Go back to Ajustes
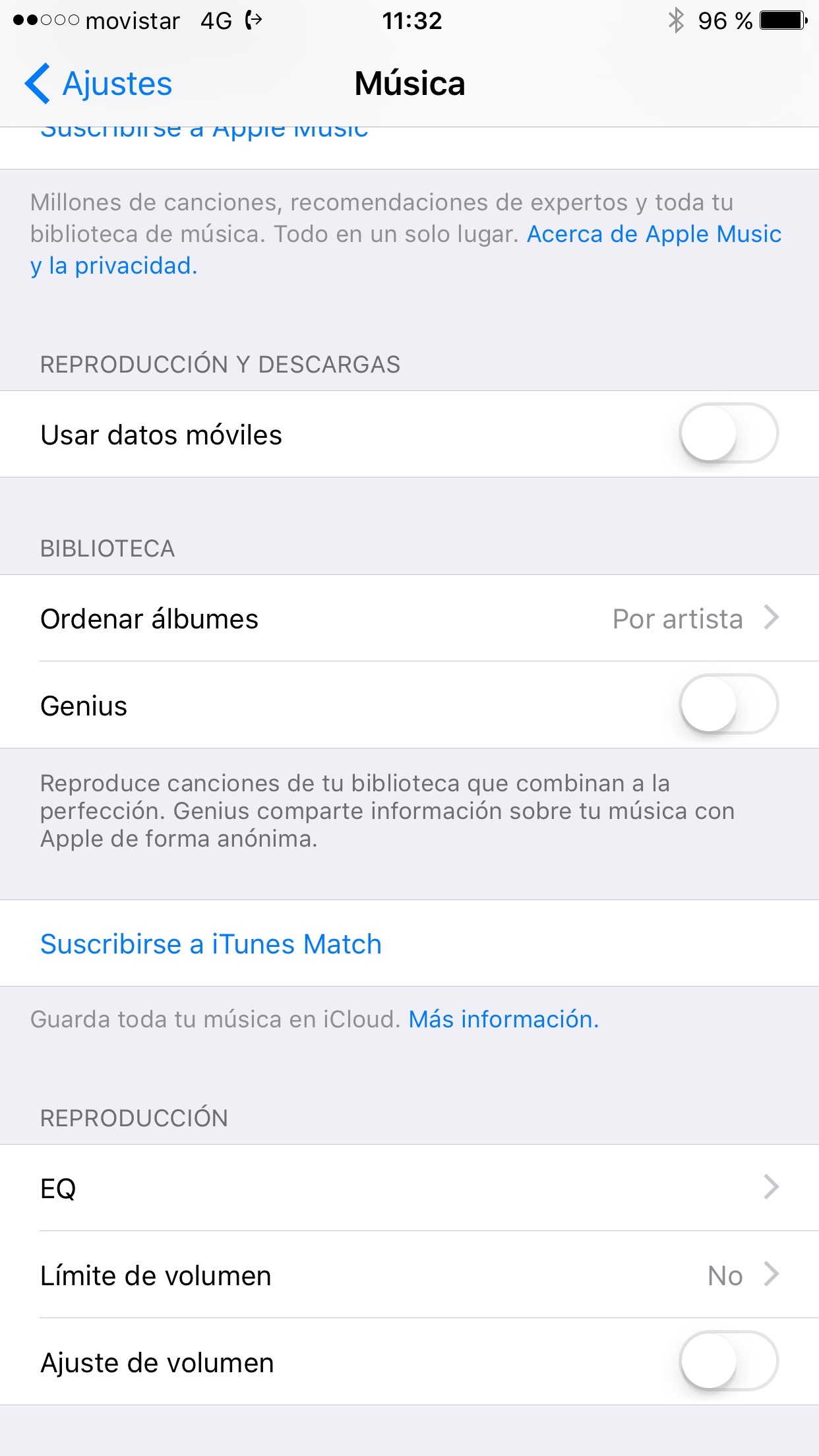This screenshot has height=1456, width=819. pos(99,84)
